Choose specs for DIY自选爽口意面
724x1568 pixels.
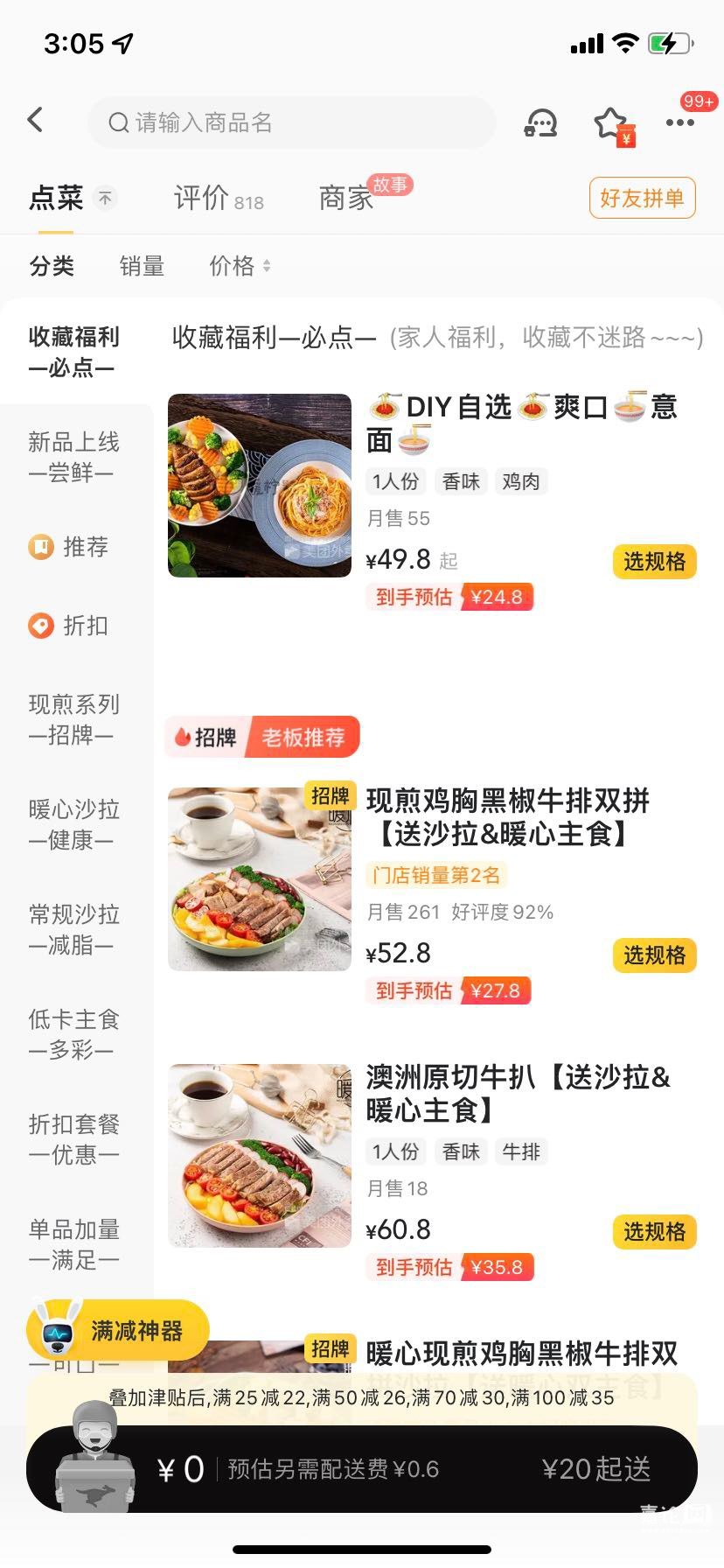tap(654, 562)
